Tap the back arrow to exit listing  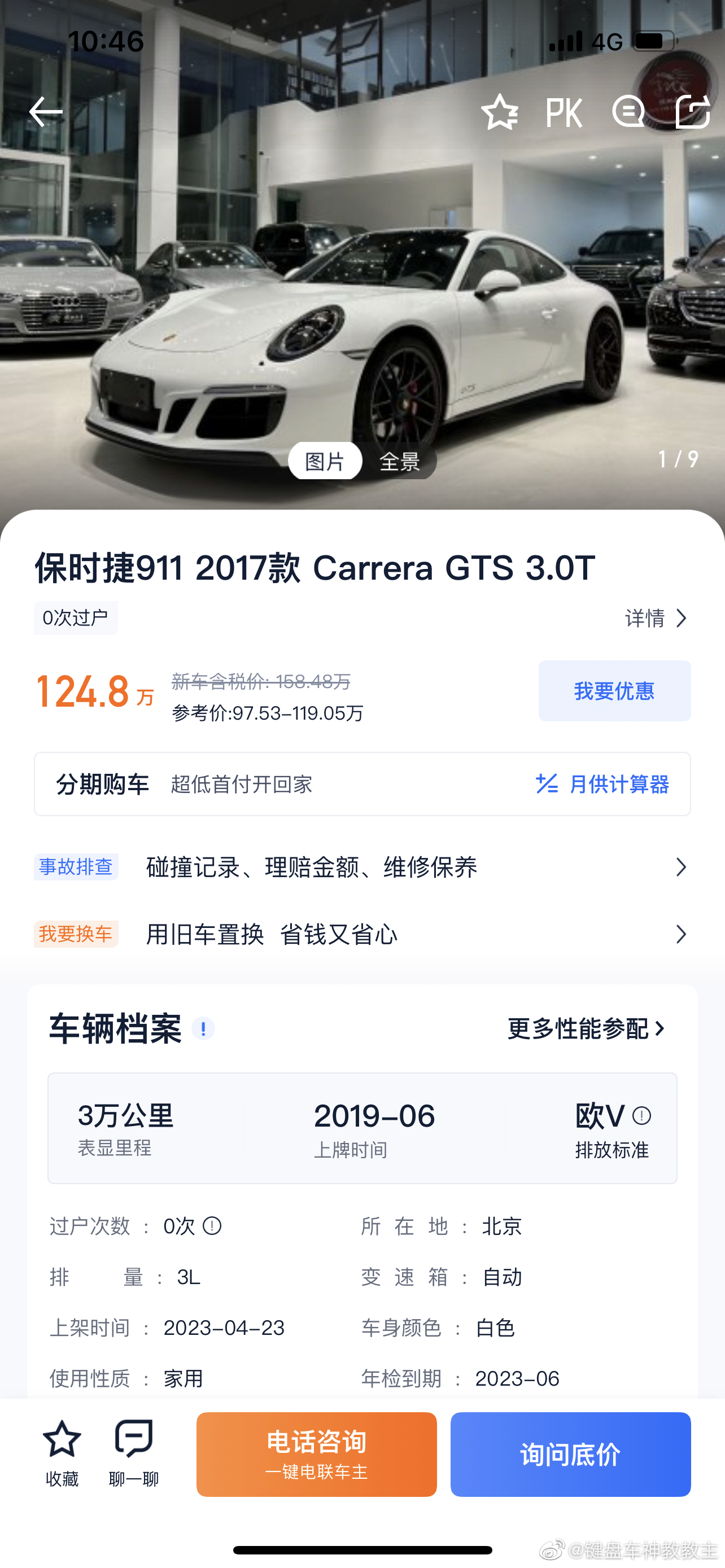click(46, 111)
